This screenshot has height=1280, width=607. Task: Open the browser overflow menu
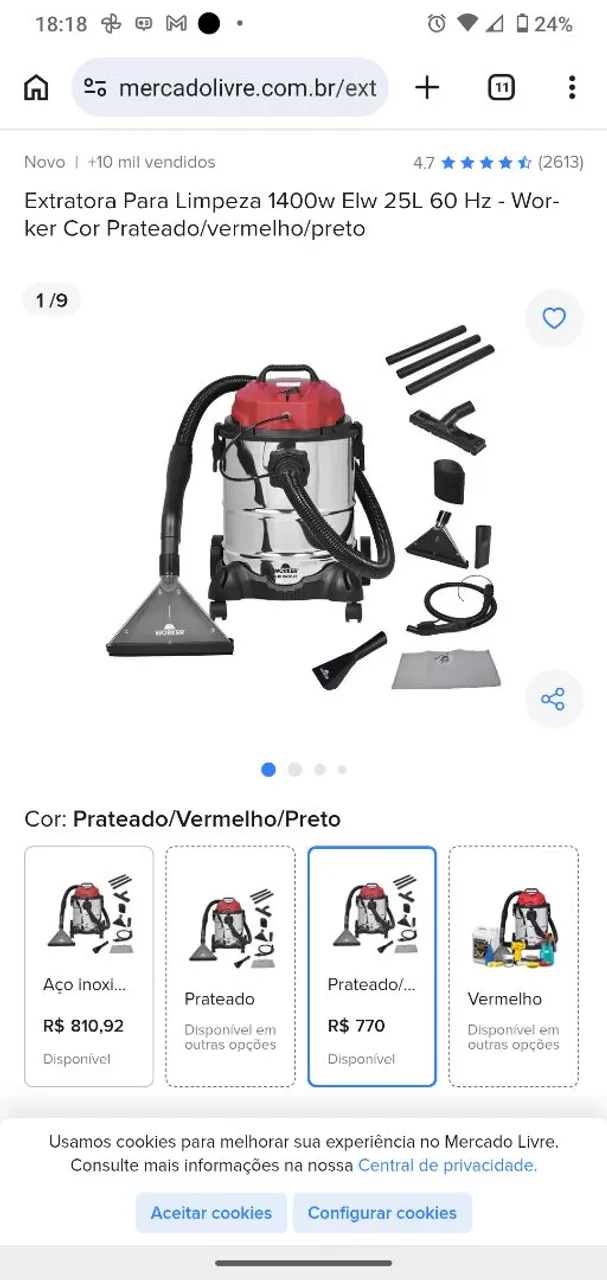click(571, 87)
